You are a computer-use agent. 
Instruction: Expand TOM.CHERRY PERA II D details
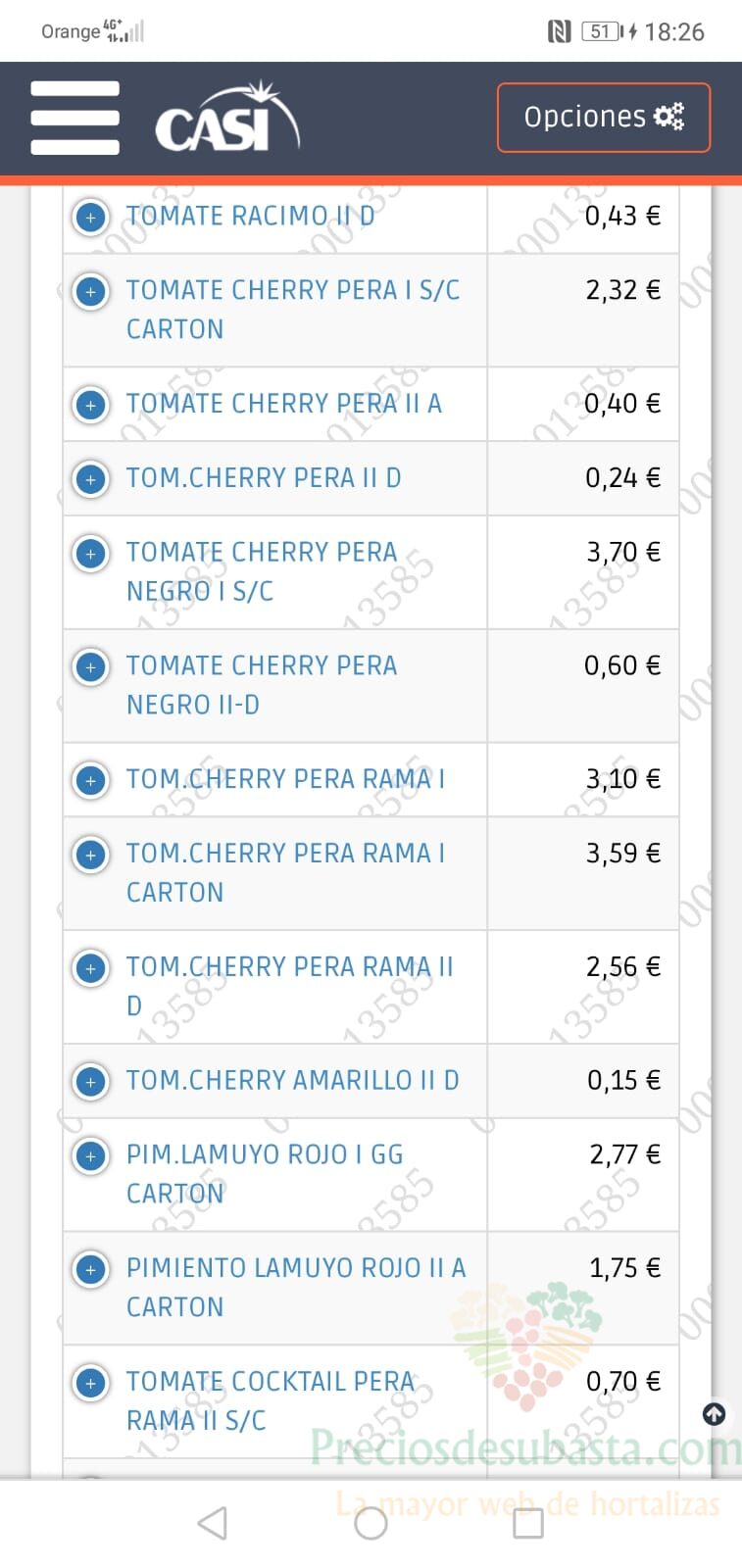coord(91,479)
